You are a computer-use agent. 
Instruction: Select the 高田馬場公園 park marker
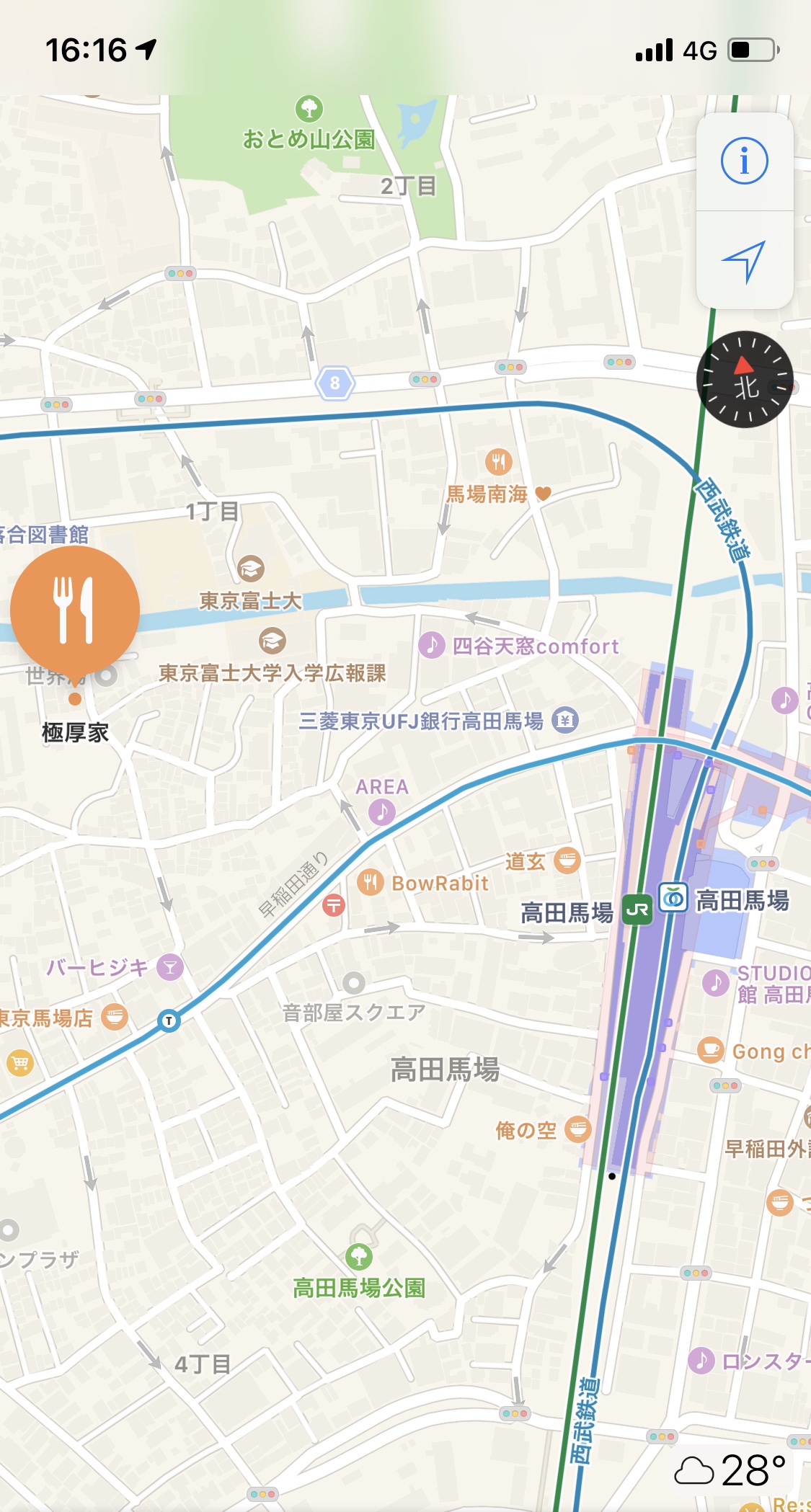(x=358, y=1257)
